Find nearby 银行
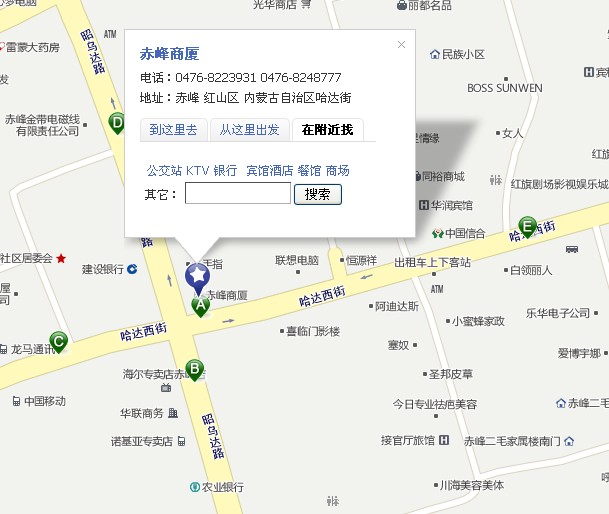 point(225,171)
